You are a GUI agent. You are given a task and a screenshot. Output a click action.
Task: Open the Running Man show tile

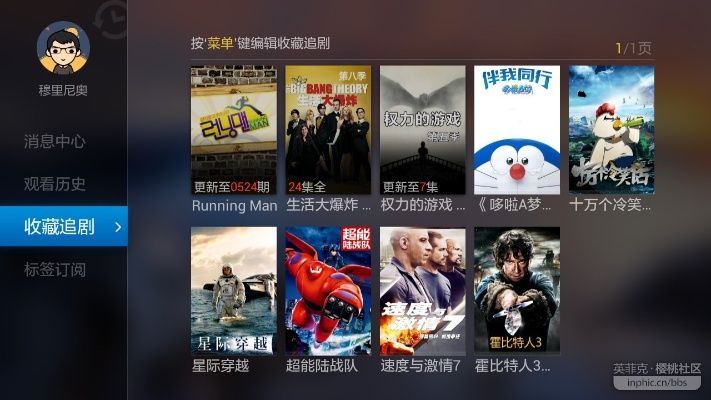click(x=234, y=131)
